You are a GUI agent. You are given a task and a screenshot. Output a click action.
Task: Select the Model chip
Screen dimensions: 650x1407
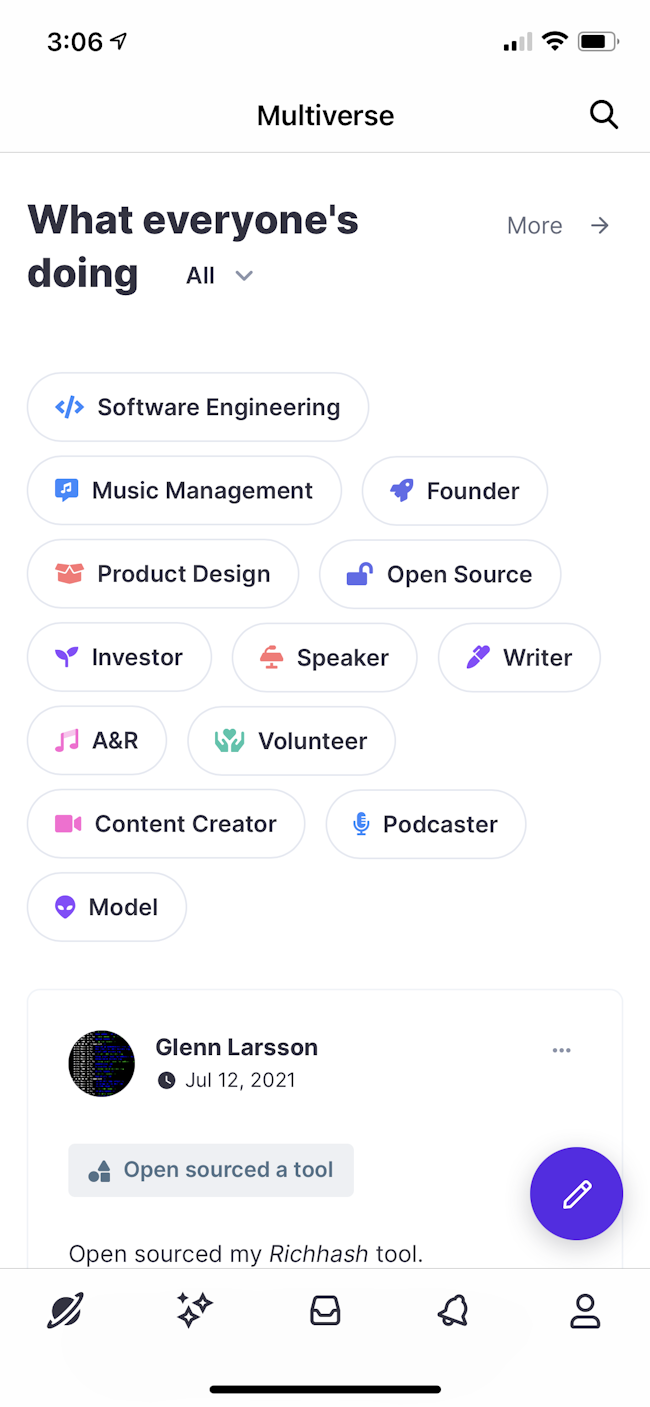pos(107,907)
